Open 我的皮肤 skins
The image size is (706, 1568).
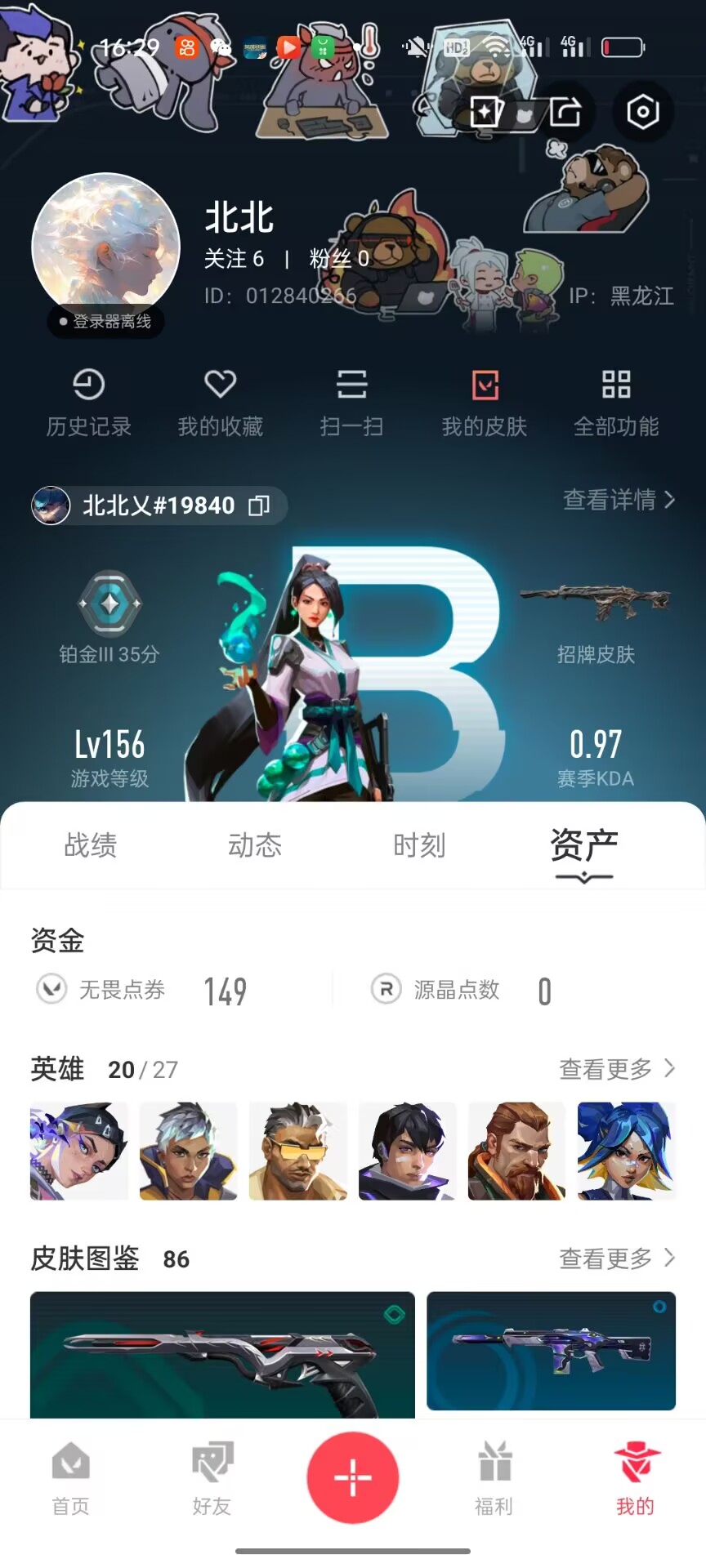[485, 403]
